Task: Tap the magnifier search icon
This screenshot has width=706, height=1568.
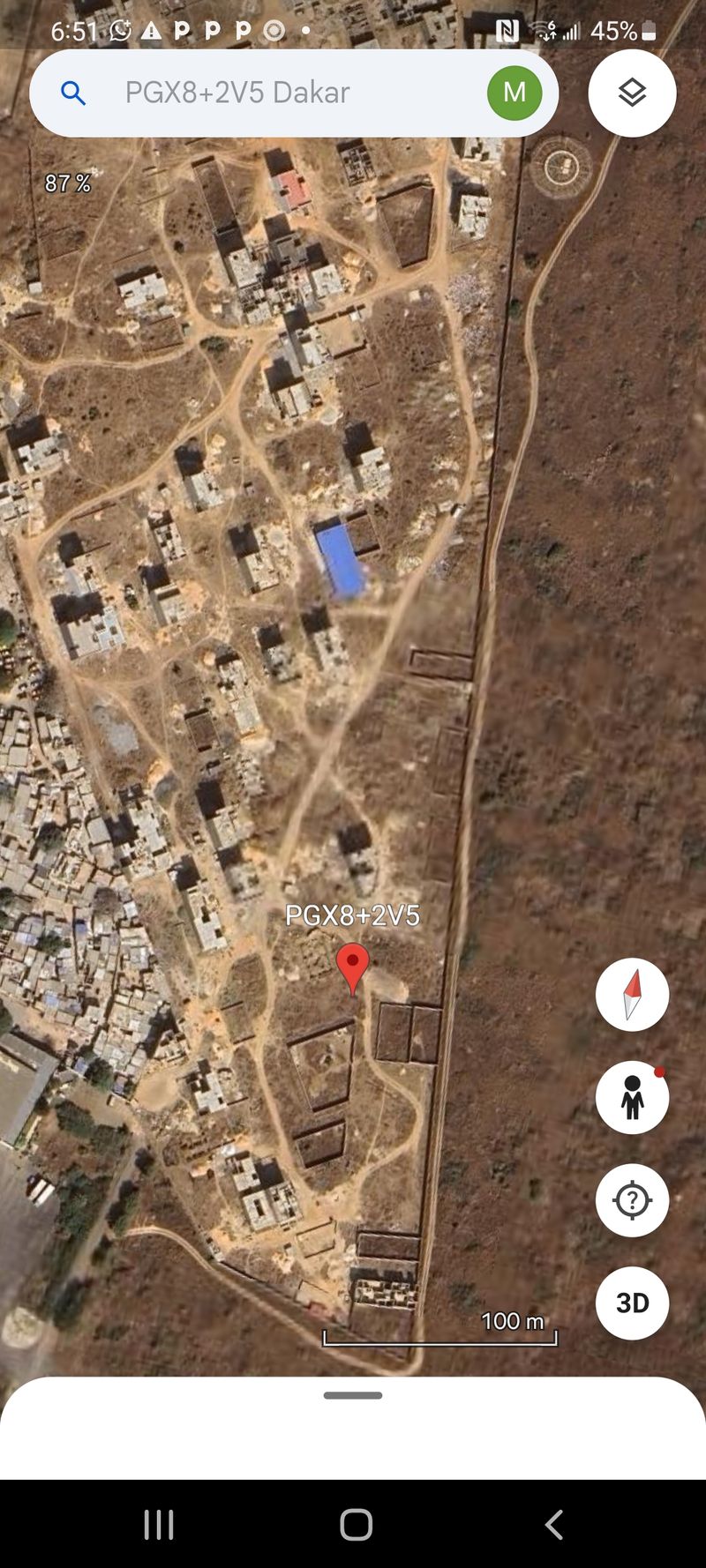Action: click(x=73, y=93)
